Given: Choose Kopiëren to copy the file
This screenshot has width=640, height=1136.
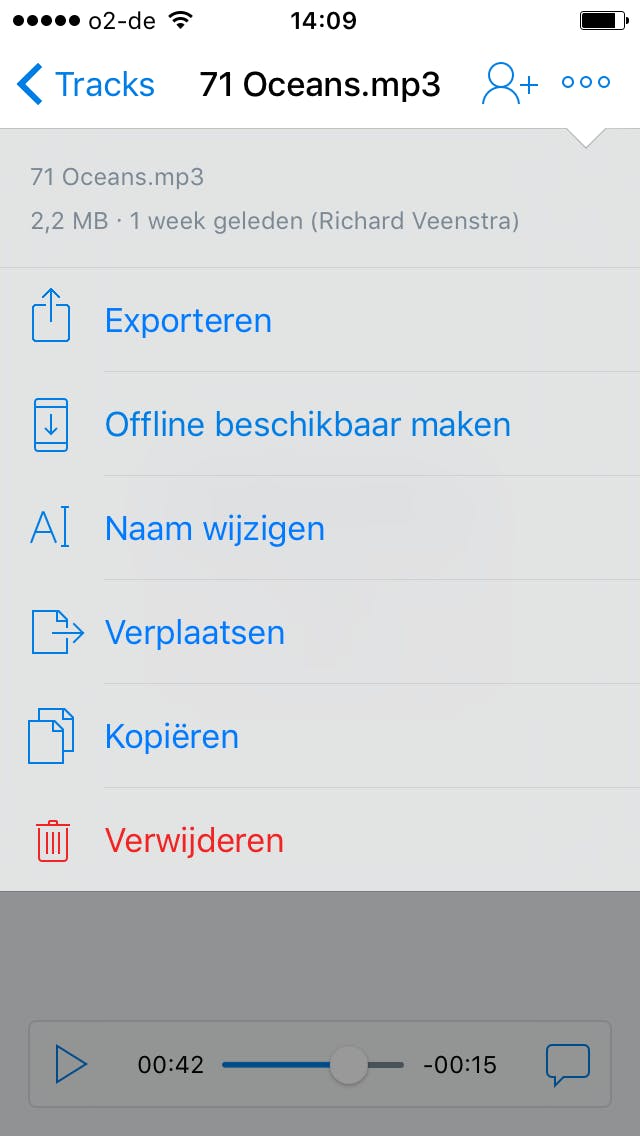Looking at the screenshot, I should (171, 737).
